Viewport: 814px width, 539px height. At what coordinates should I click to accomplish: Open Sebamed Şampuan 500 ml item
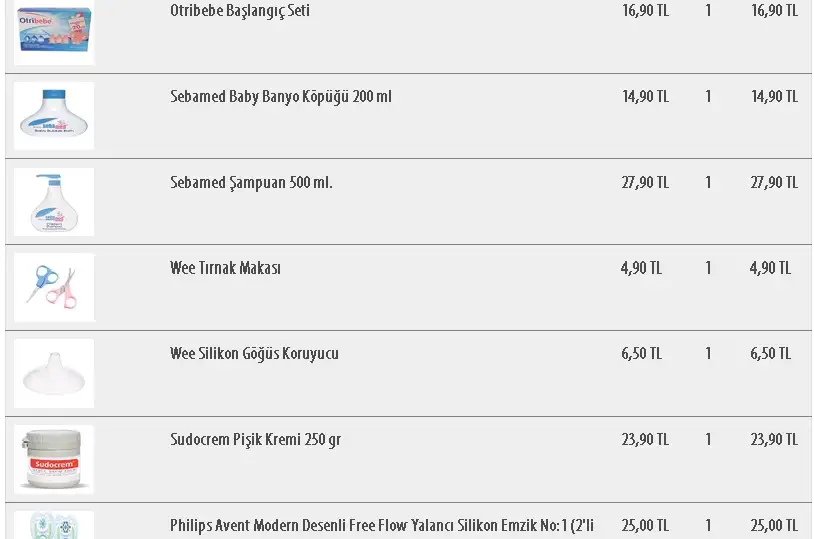pyautogui.click(x=251, y=183)
